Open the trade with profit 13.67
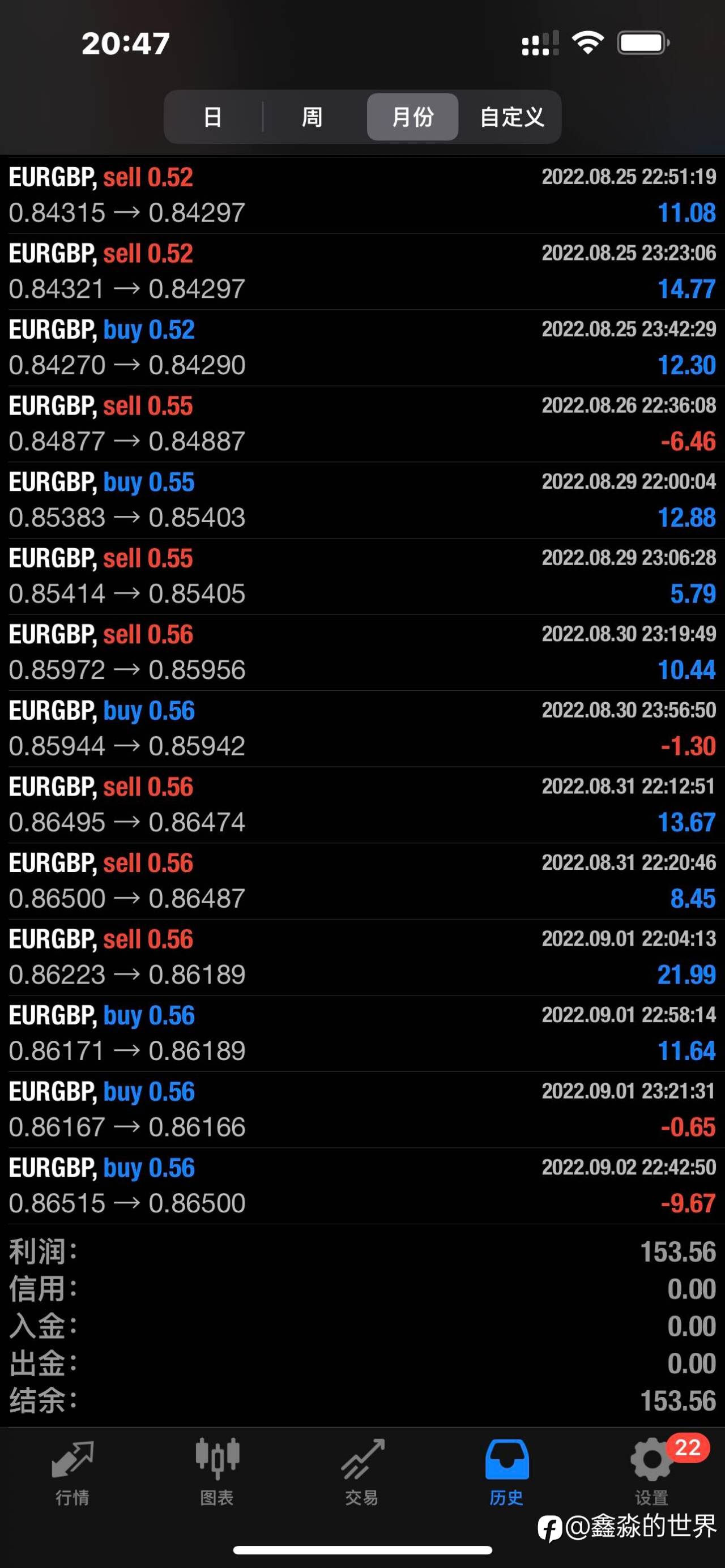Screen dimensions: 725x1568 point(362,805)
